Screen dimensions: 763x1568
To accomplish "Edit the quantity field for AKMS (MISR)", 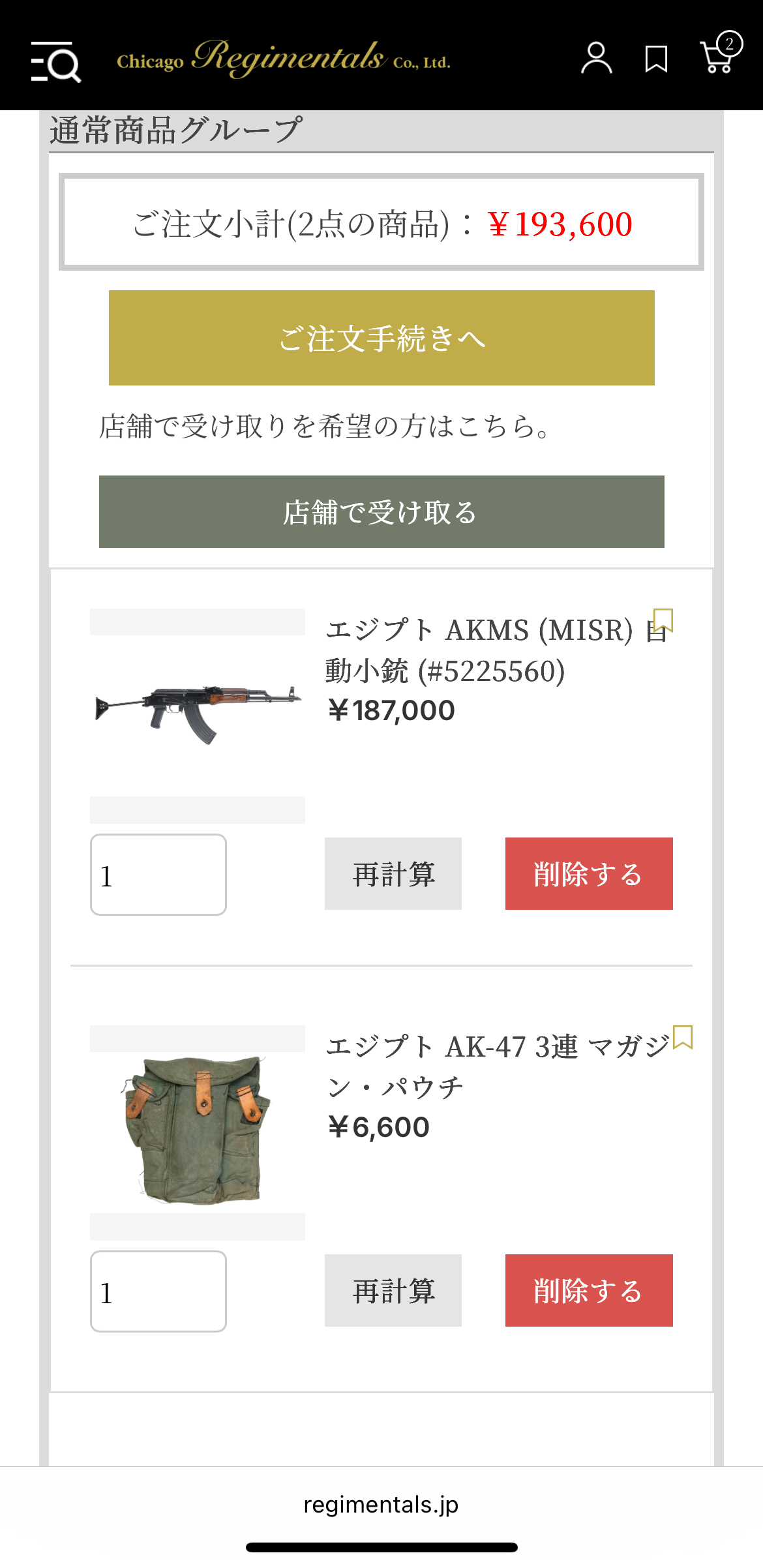I will [x=158, y=875].
